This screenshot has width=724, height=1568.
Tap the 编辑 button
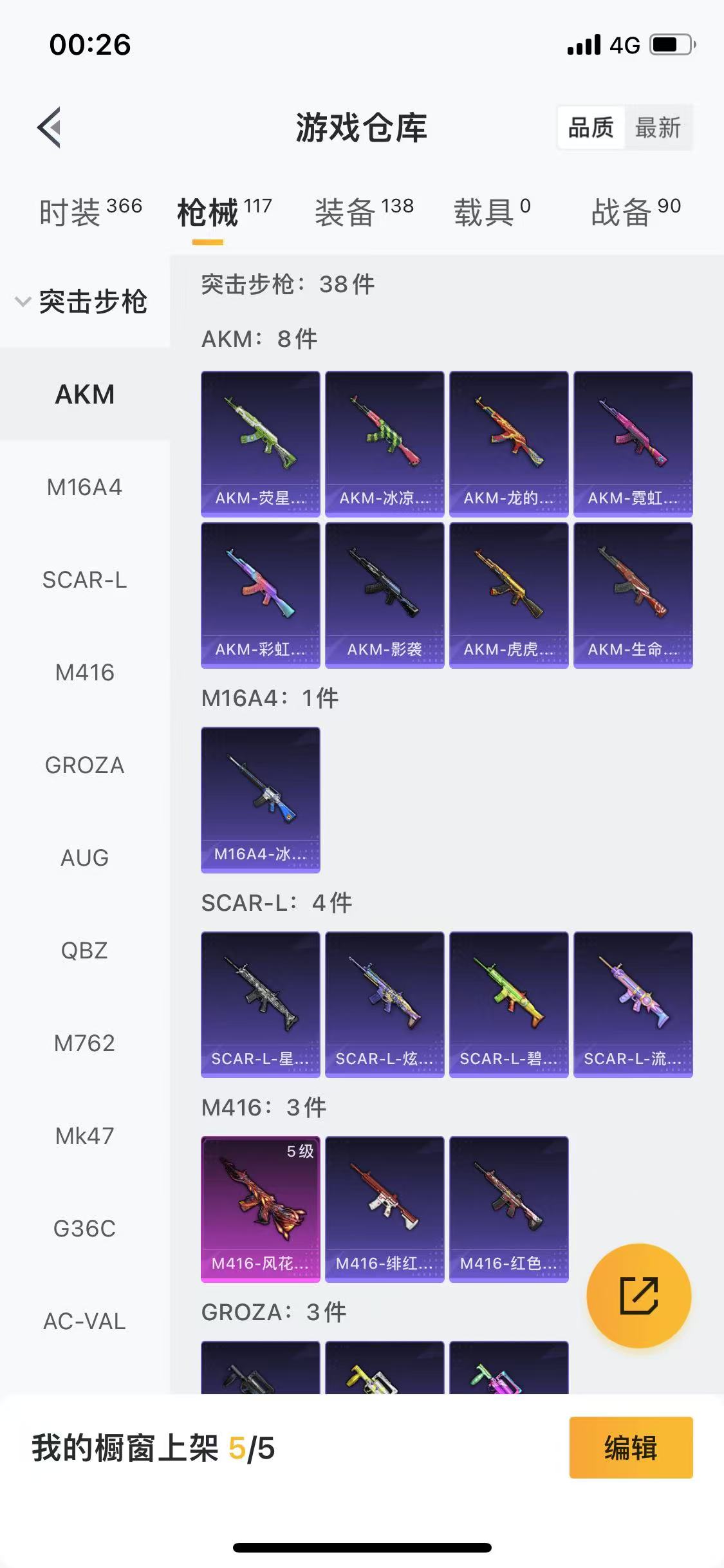631,1448
